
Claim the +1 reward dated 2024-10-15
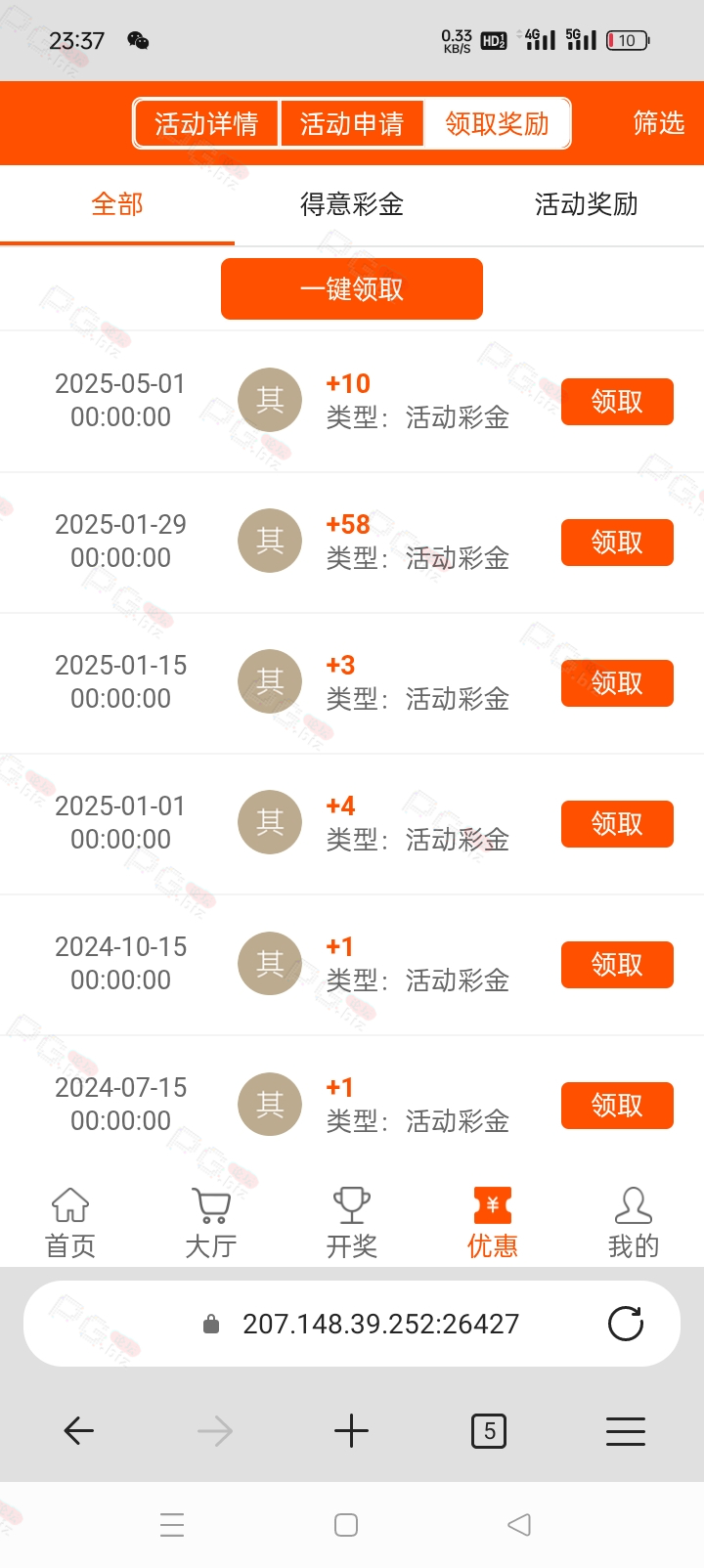click(617, 965)
